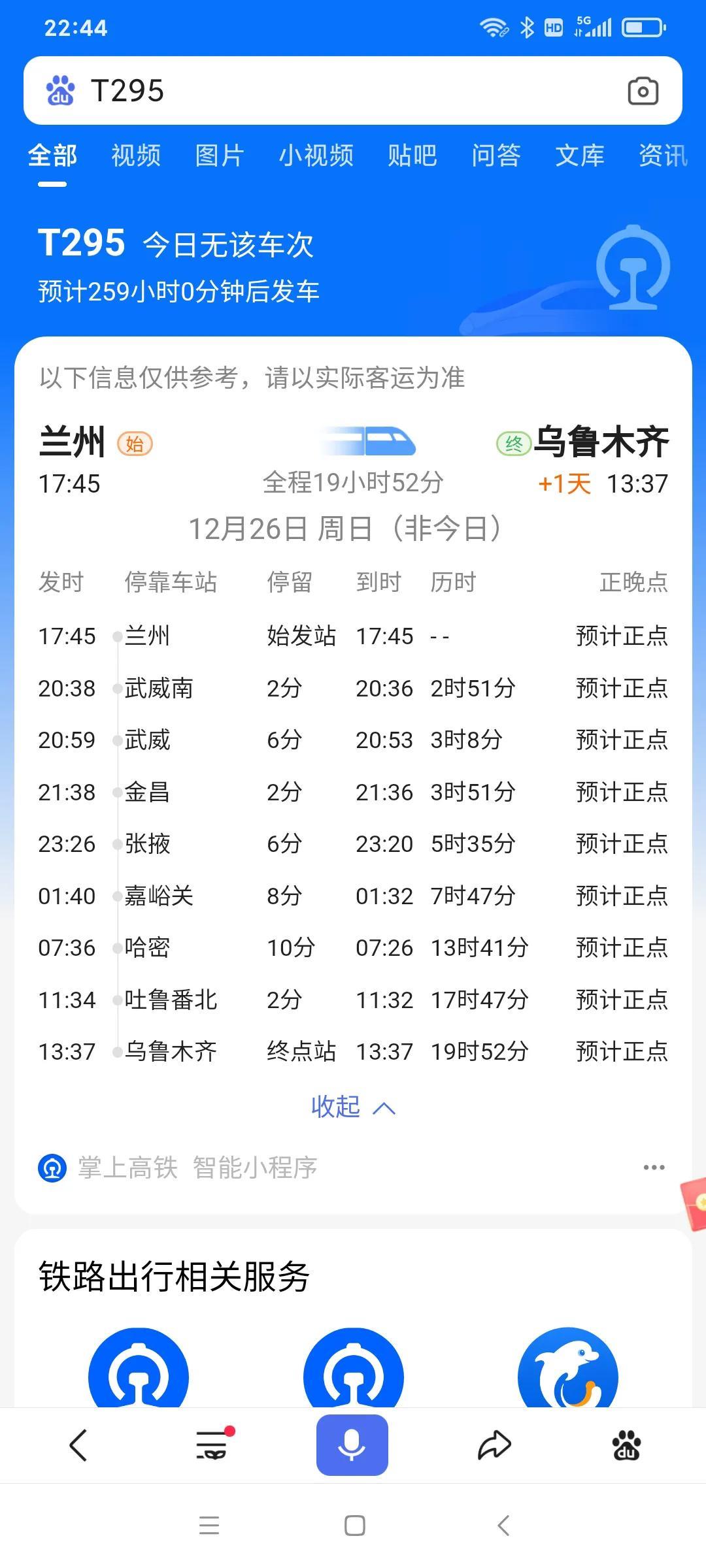The width and height of the screenshot is (706, 1568).
Task: Start voice search with the microphone
Action: pos(352,1445)
